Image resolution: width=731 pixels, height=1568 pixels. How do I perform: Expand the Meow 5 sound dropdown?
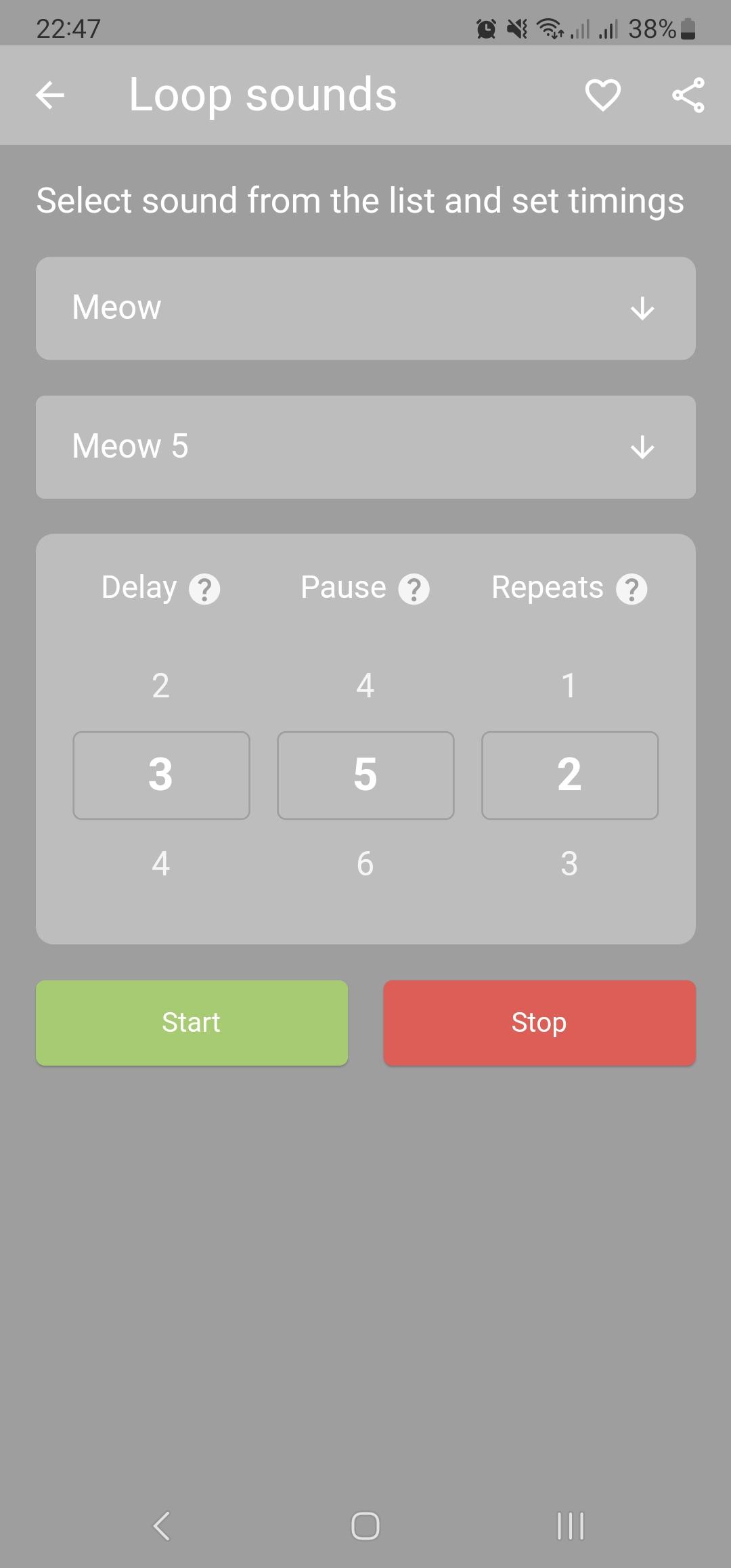click(365, 448)
